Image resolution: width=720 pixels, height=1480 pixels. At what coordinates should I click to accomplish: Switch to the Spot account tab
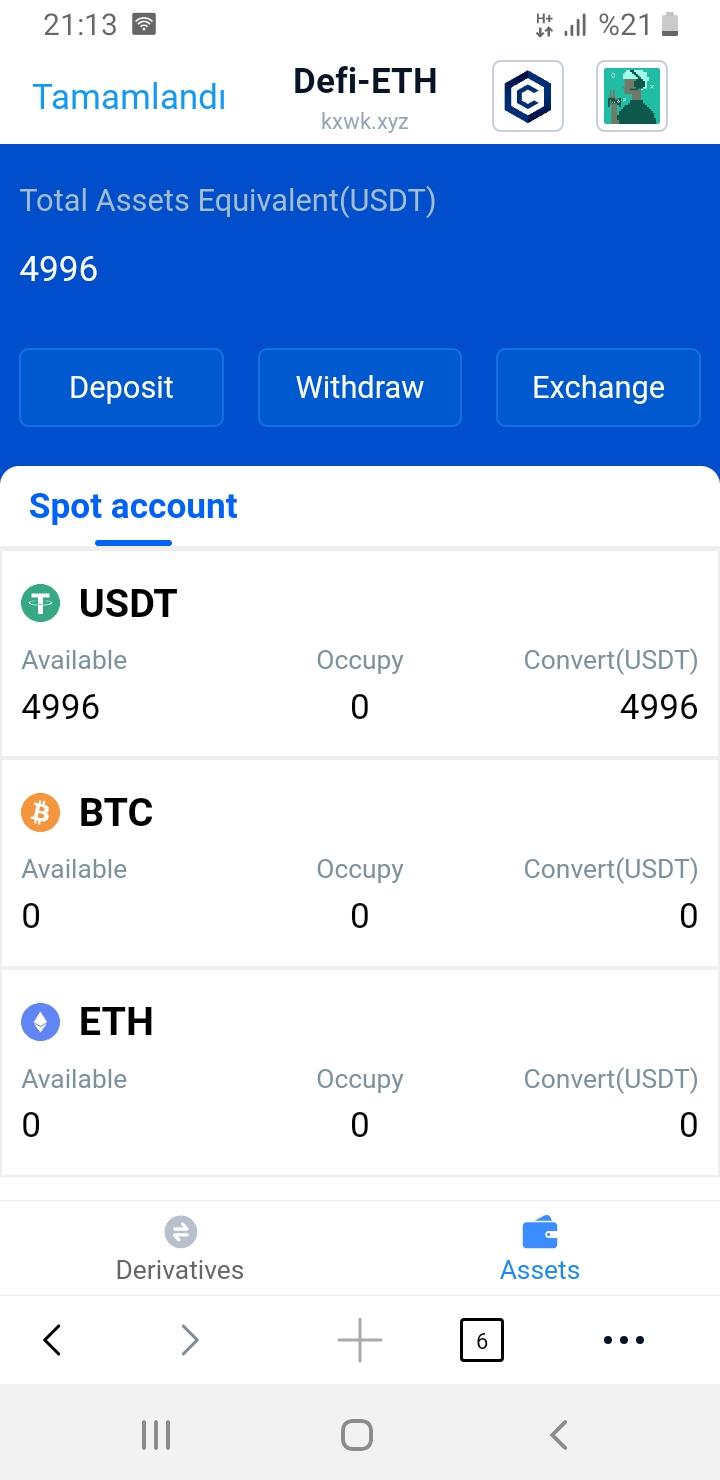133,506
